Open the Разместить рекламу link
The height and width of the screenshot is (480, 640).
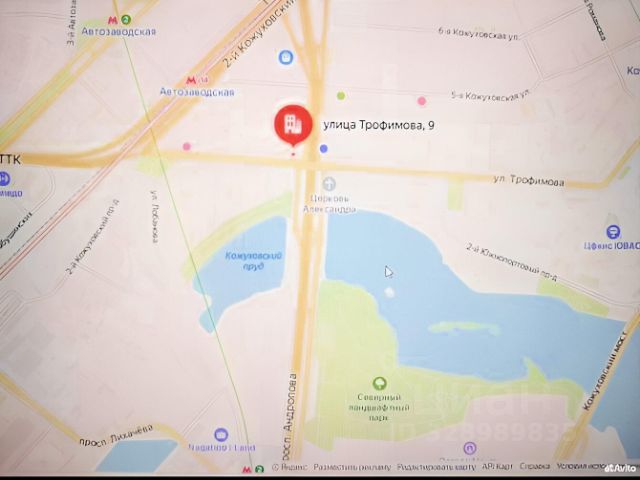pyautogui.click(x=352, y=467)
